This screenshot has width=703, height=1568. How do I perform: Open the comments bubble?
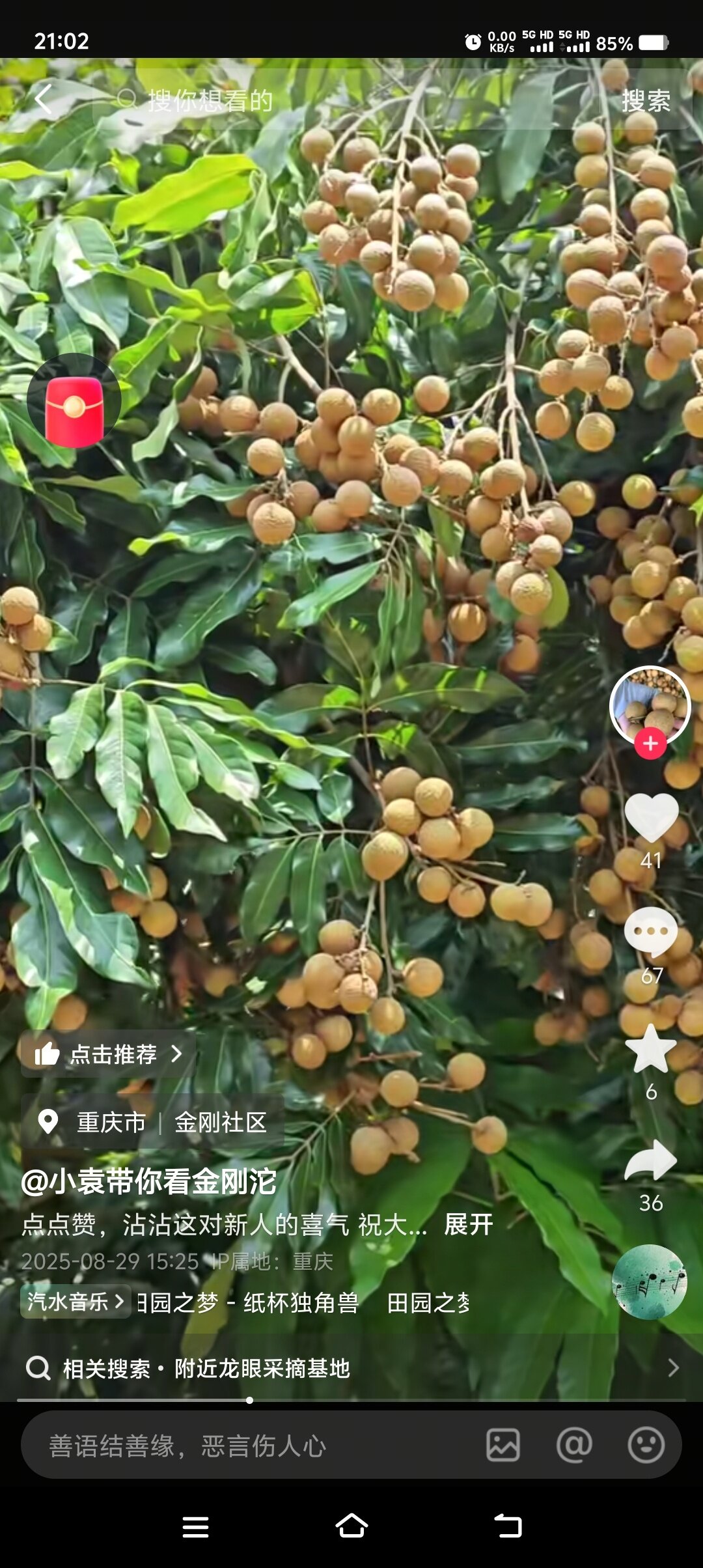[x=651, y=931]
